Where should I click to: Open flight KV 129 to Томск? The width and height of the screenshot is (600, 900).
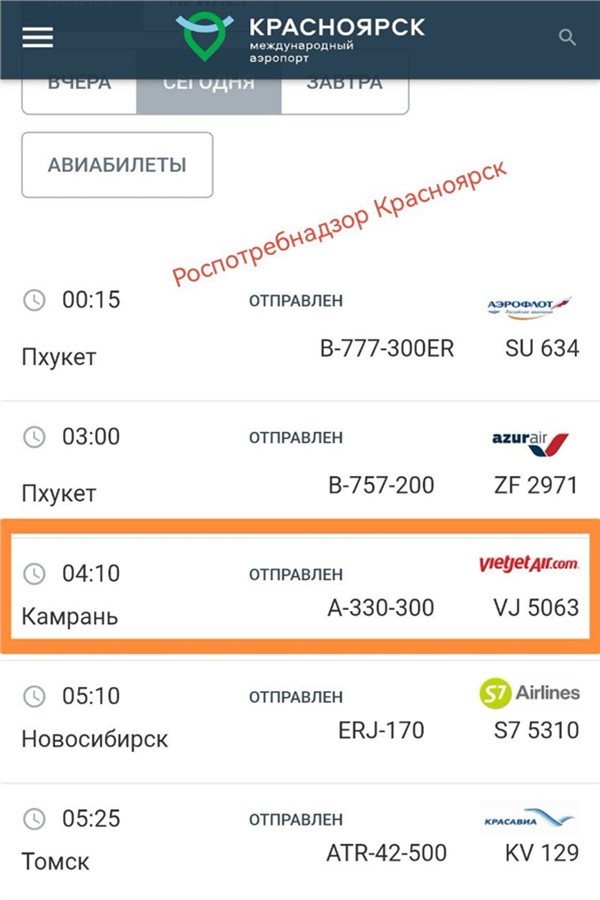coord(300,838)
